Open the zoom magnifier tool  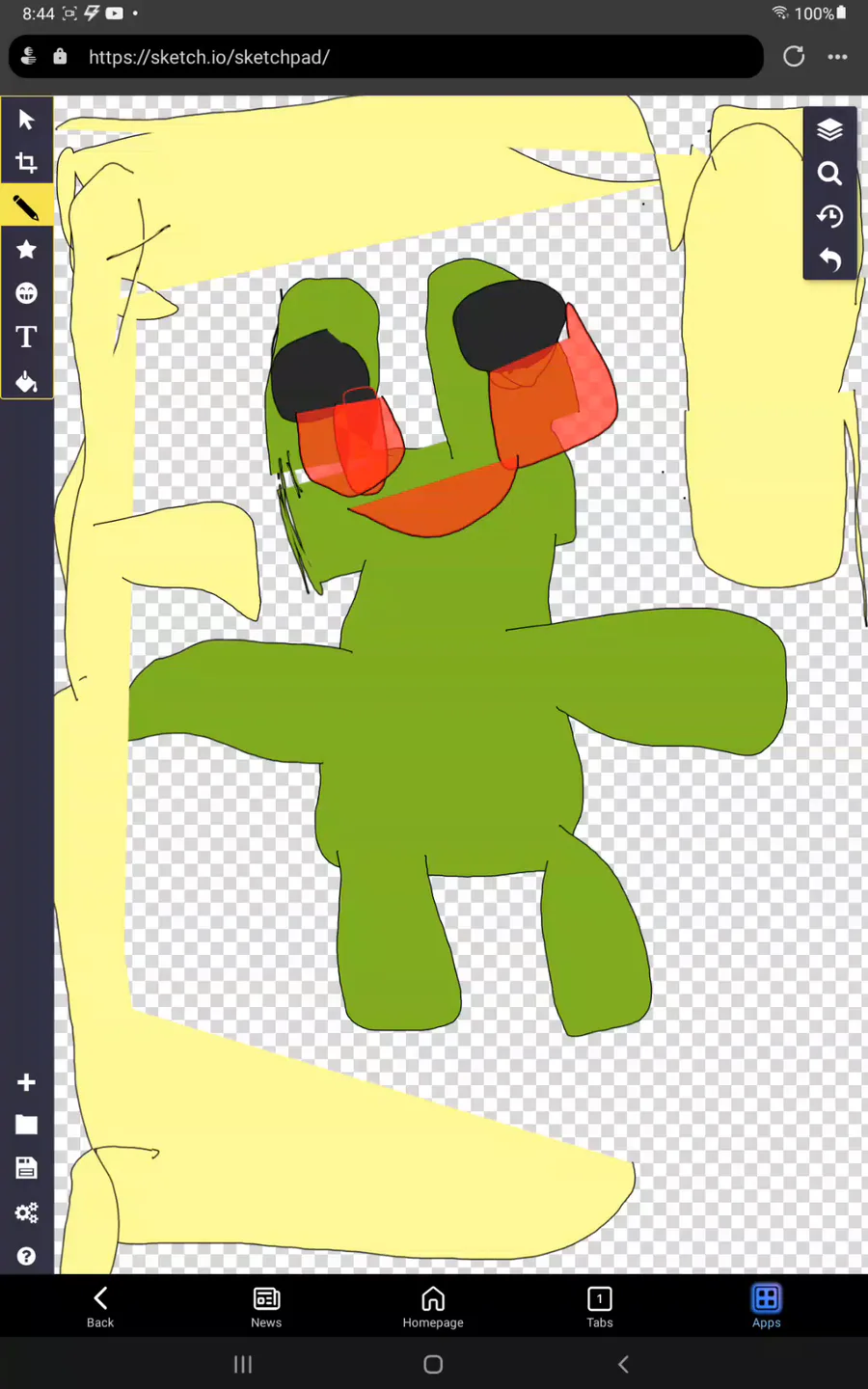(x=829, y=174)
